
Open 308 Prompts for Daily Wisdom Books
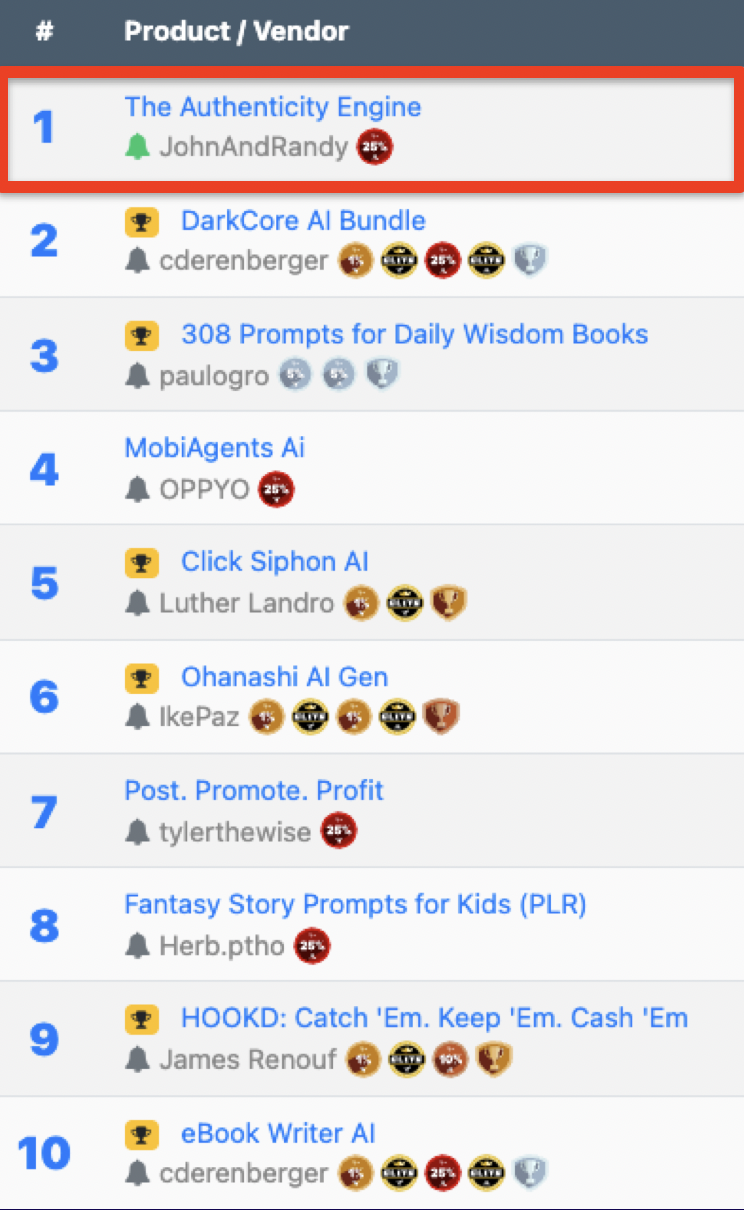[414, 334]
